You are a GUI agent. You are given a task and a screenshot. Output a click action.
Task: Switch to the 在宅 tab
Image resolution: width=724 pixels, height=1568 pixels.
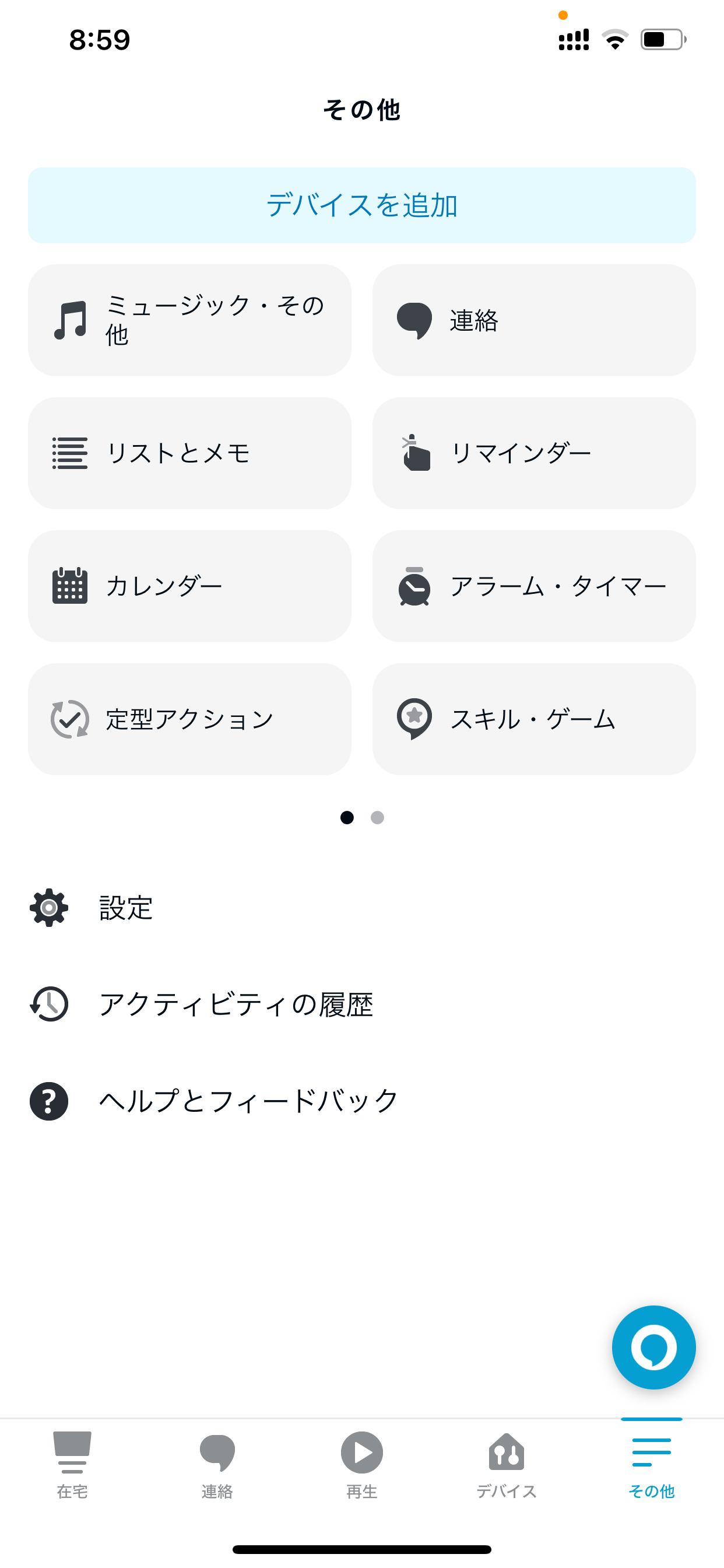coord(72,1465)
